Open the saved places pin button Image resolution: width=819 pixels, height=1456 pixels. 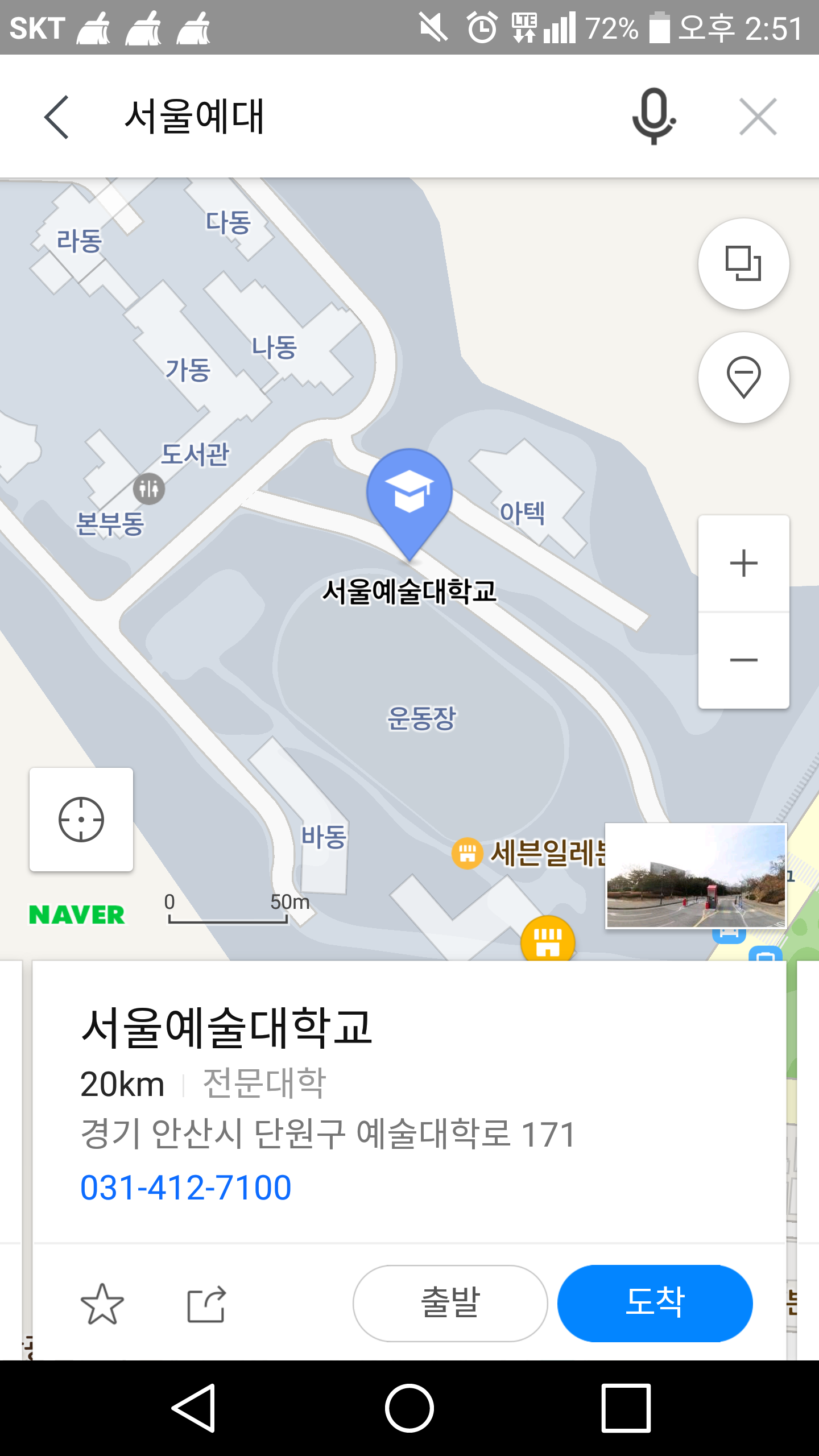(x=743, y=378)
